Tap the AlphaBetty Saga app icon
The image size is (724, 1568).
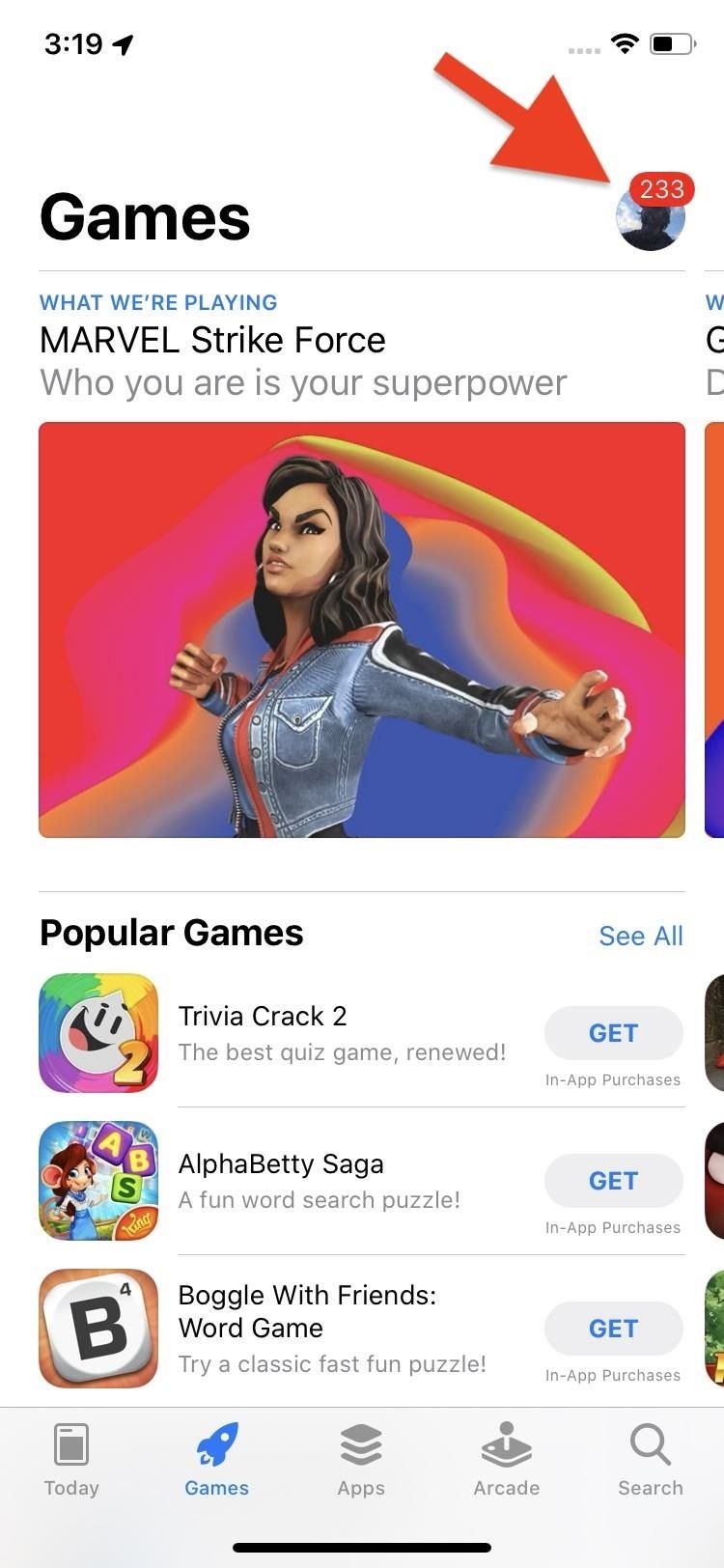[x=97, y=1180]
